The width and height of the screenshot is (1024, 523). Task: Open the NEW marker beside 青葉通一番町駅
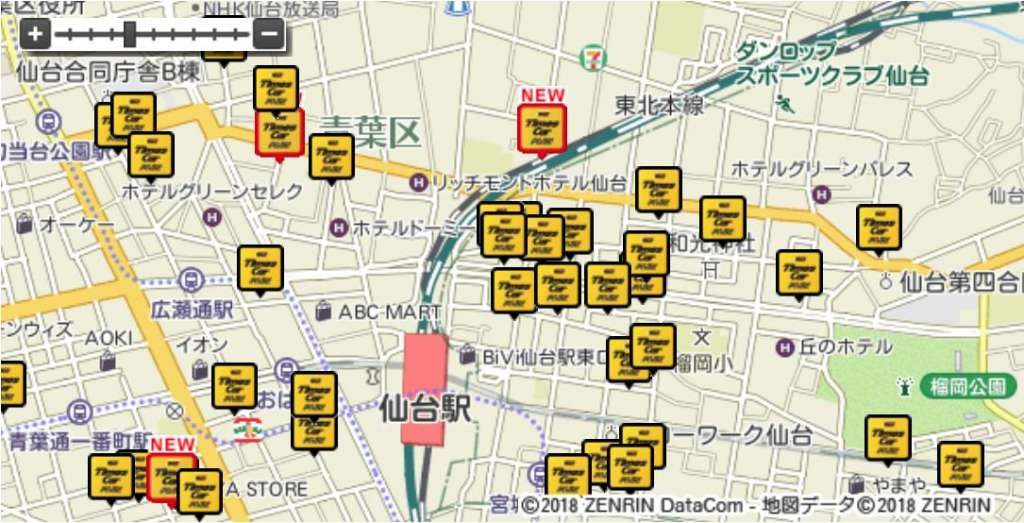tap(171, 476)
